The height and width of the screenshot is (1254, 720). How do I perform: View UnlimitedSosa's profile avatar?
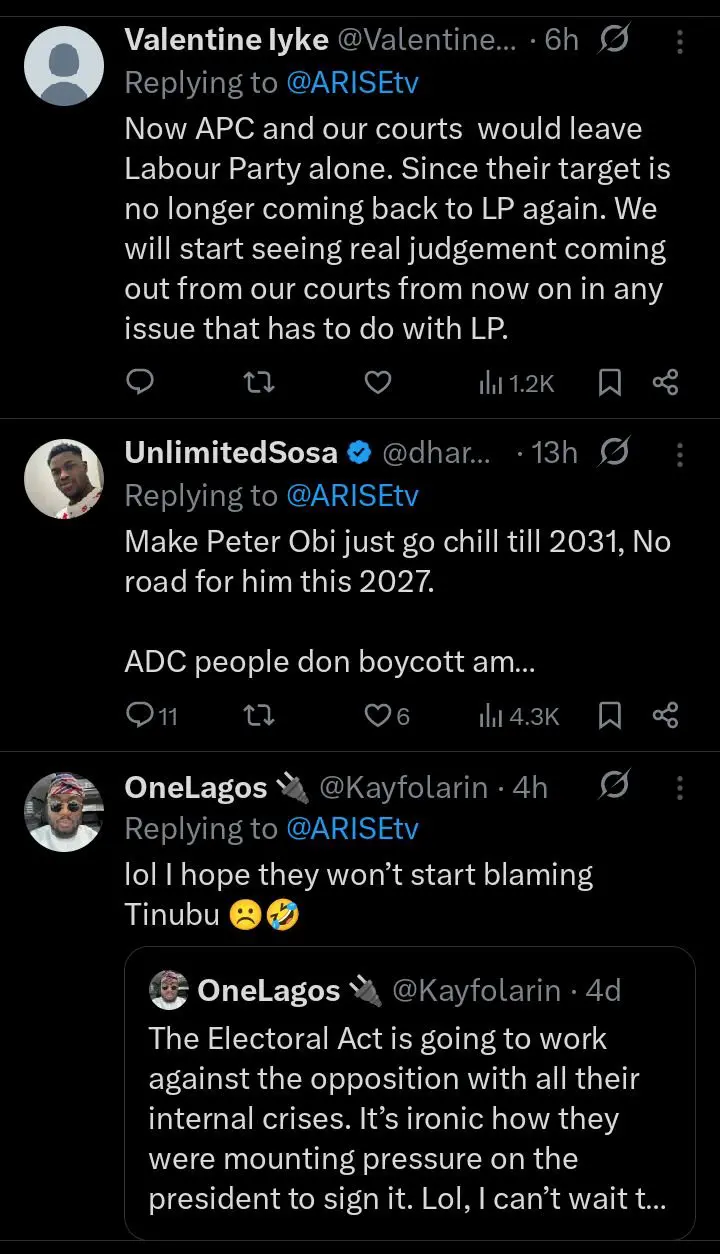click(64, 479)
